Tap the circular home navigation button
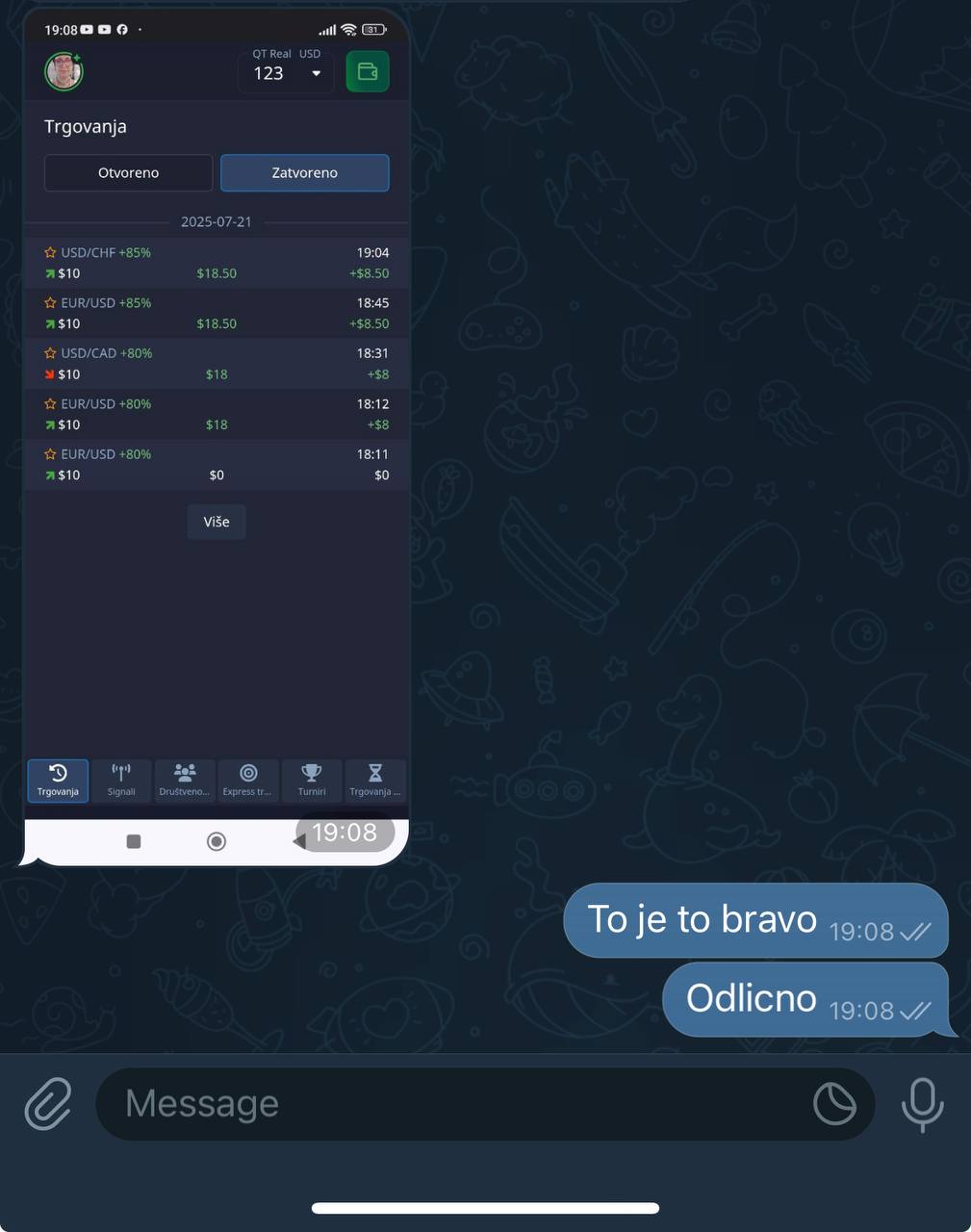971x1232 pixels. (216, 840)
